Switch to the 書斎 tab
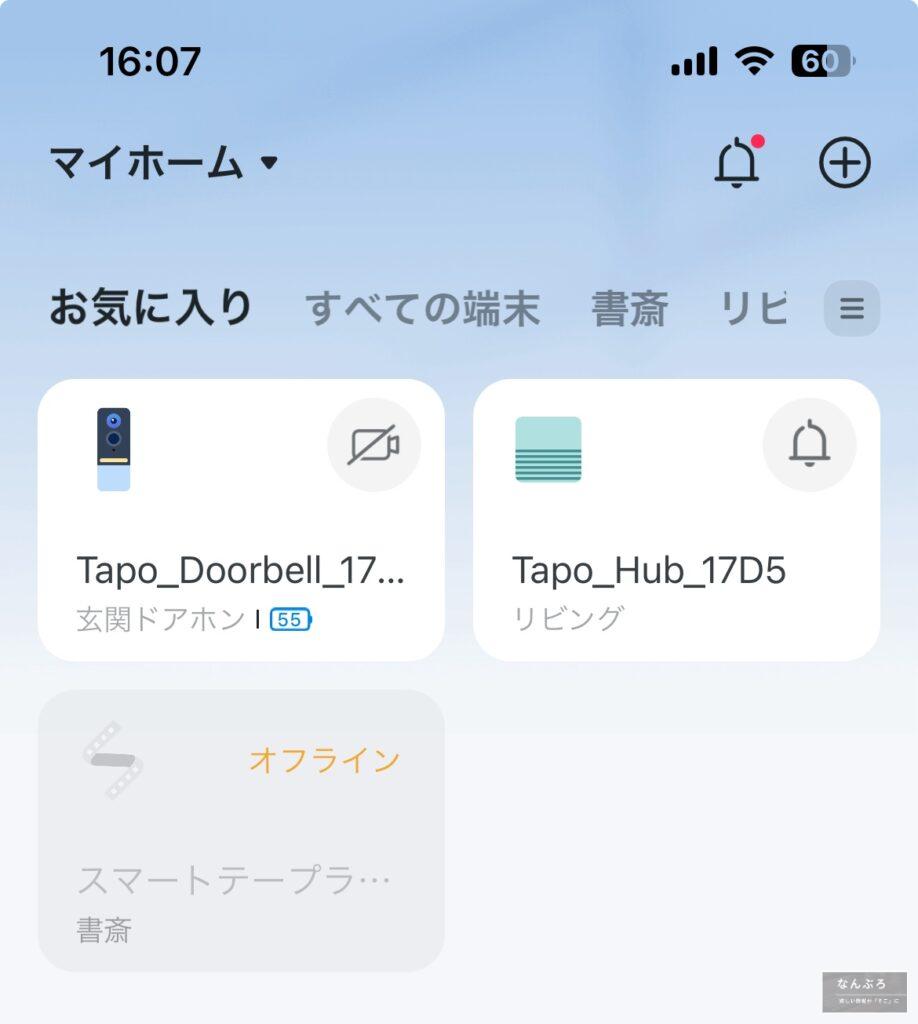Viewport: 918px width, 1024px height. (629, 309)
